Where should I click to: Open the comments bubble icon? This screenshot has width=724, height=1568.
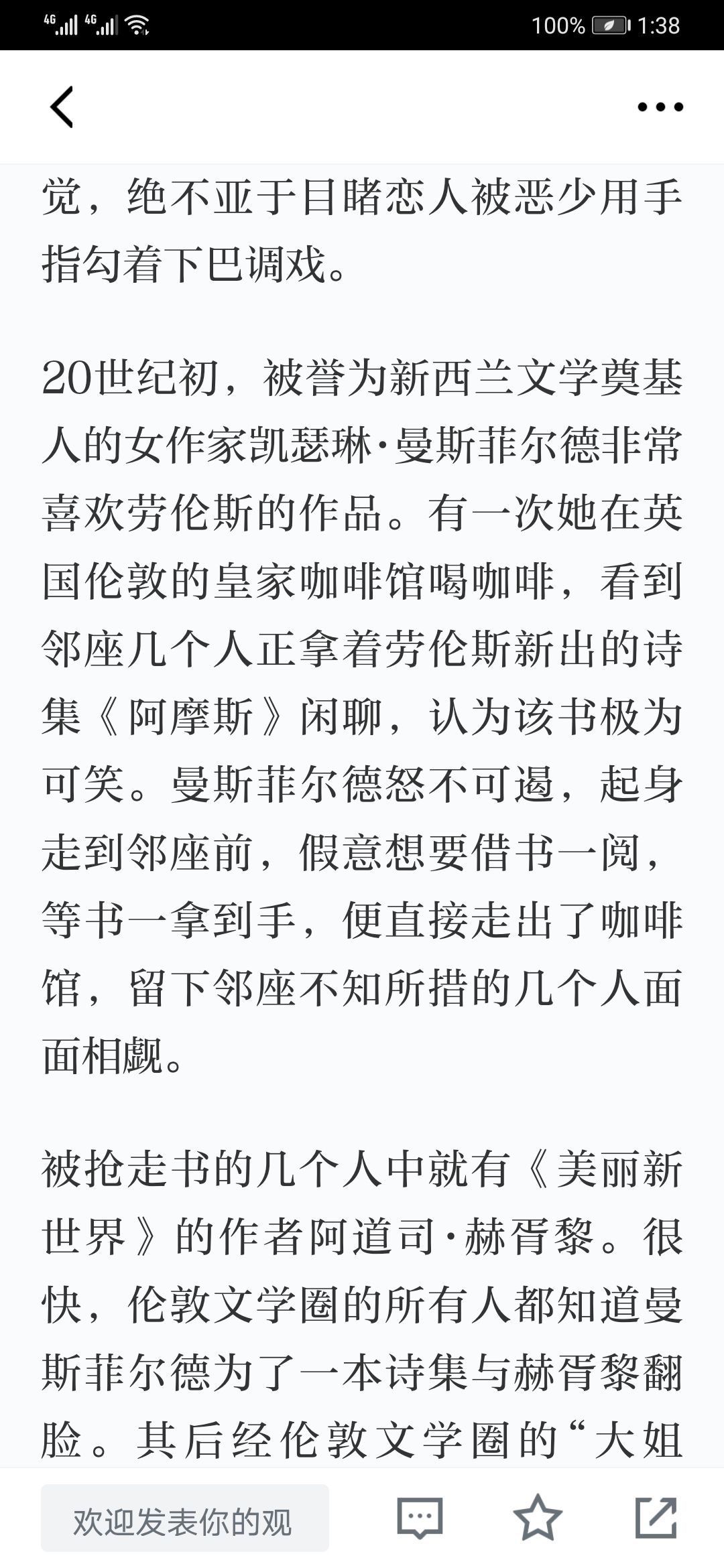coord(420,1518)
